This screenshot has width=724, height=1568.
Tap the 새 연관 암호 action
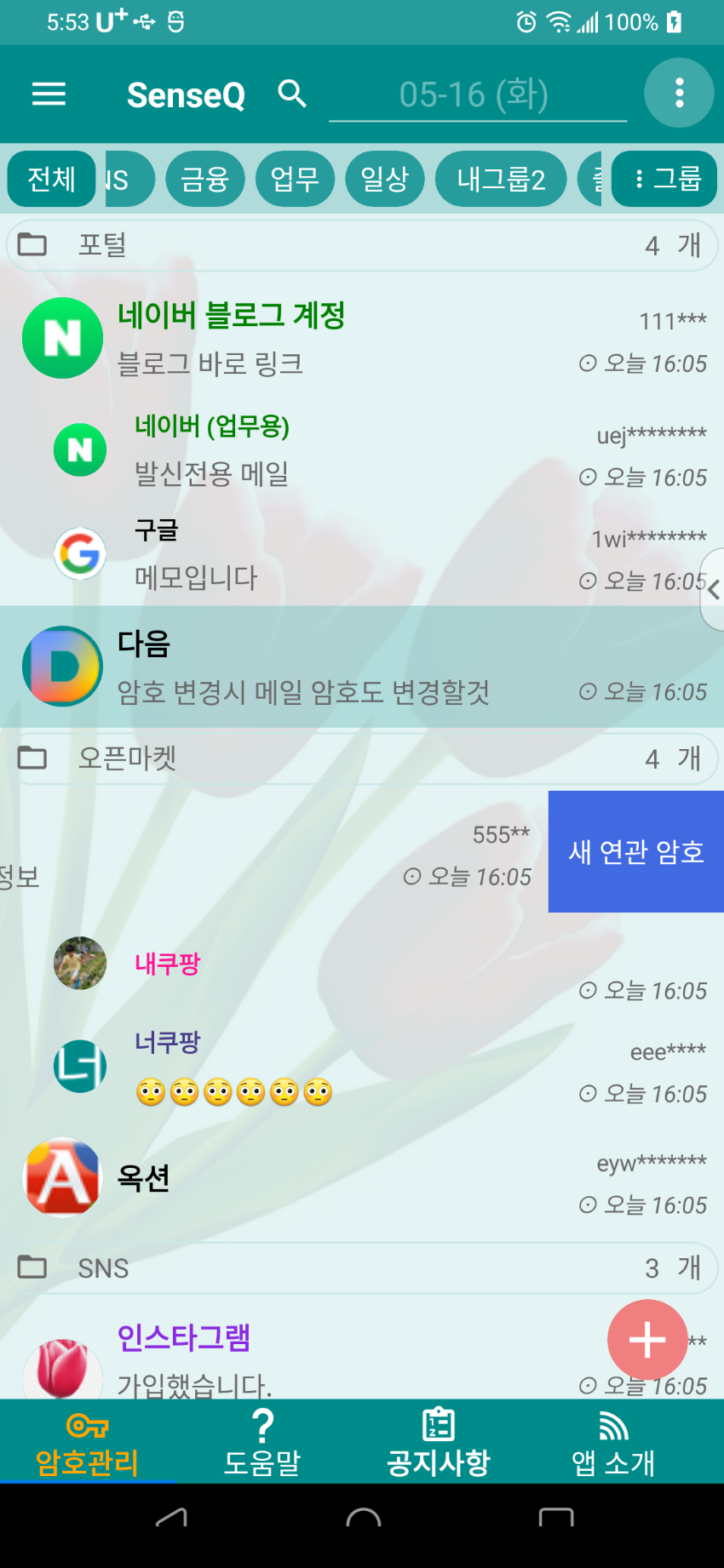635,851
